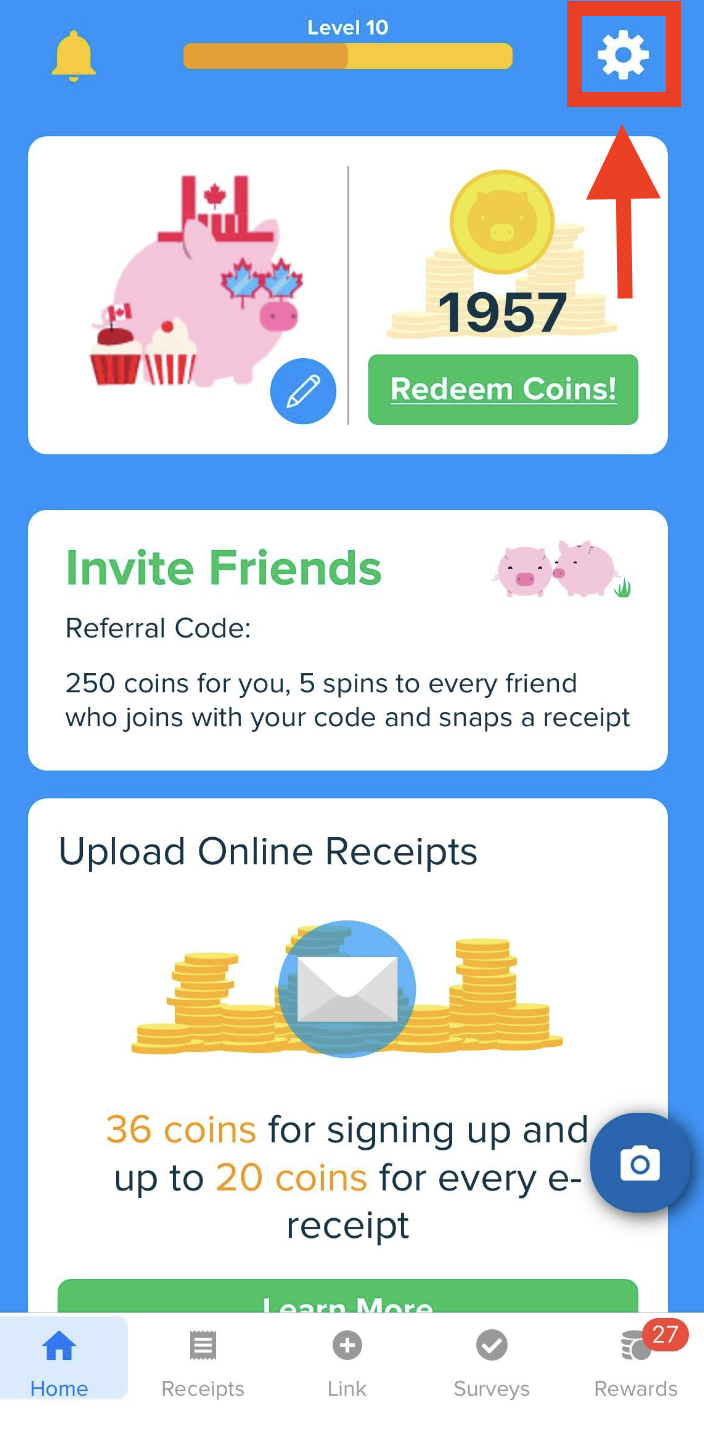Open the Invite Friends card
This screenshot has height=1432, width=704.
(348, 640)
